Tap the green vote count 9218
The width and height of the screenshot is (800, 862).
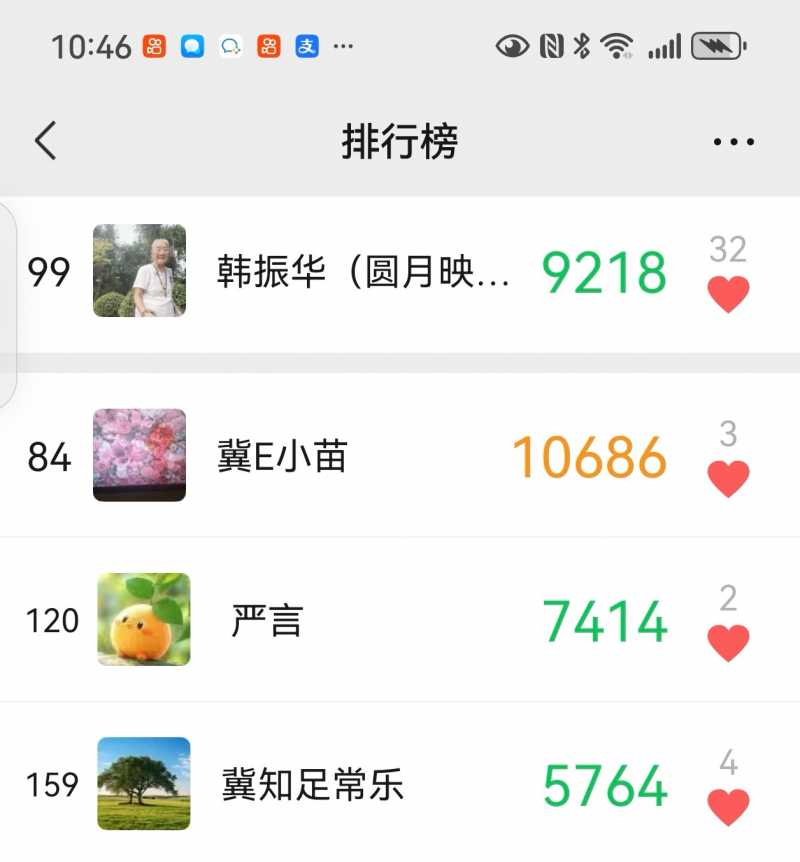[605, 271]
